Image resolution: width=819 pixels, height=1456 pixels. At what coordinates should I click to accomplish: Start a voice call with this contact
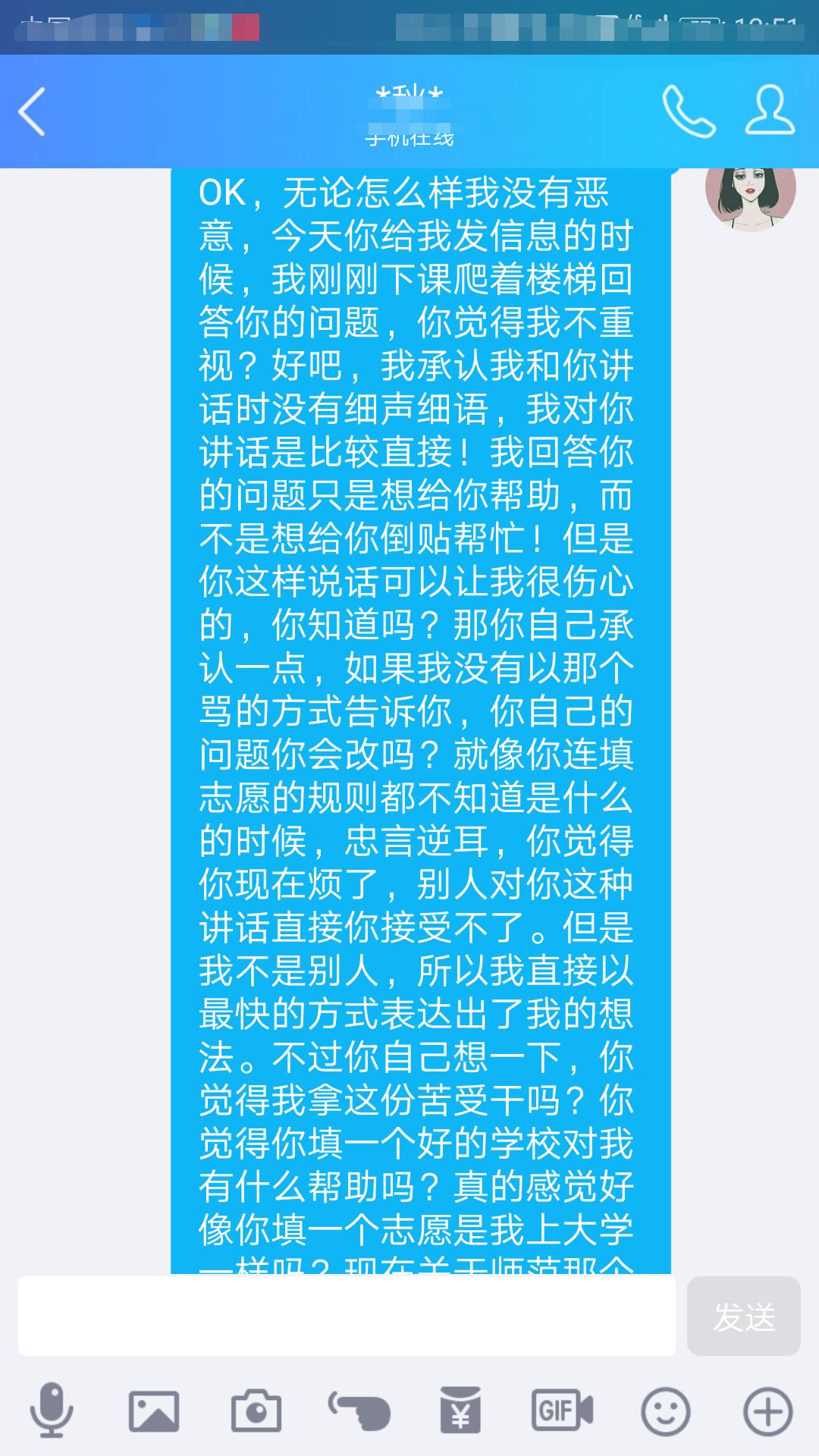689,111
